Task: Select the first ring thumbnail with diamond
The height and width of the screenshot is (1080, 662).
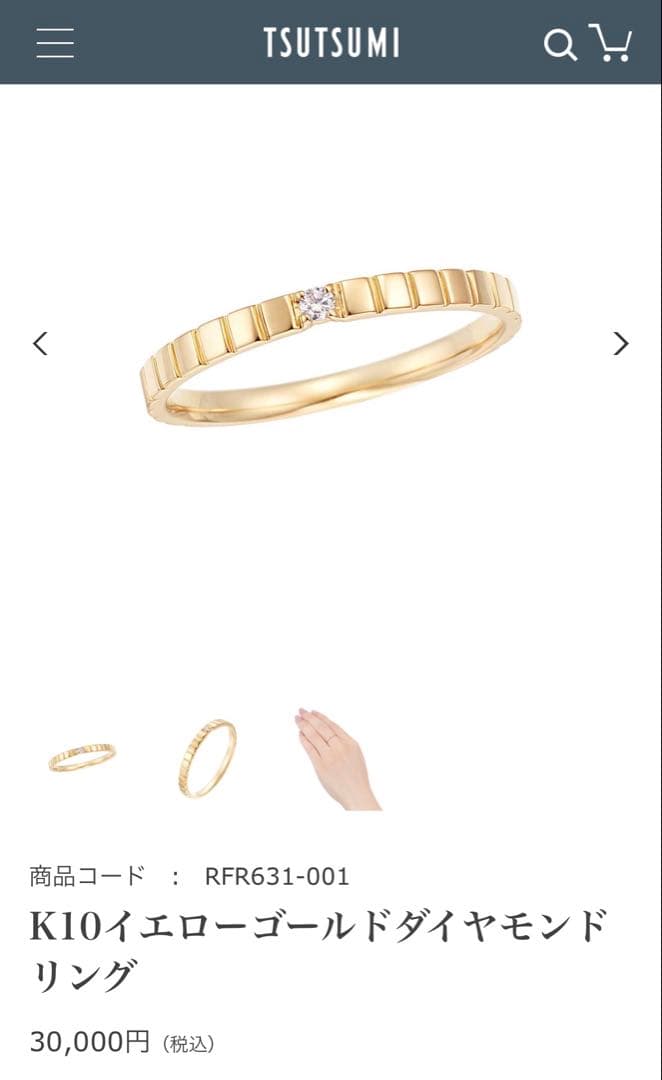Action: 82,757
